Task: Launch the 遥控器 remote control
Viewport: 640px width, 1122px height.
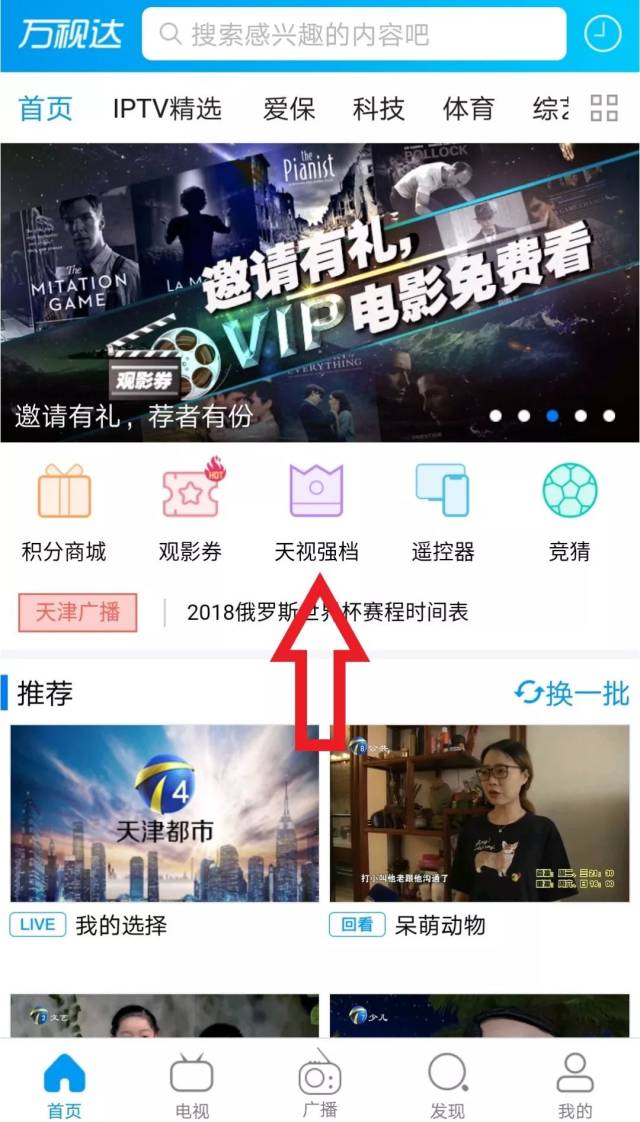Action: pos(442,510)
